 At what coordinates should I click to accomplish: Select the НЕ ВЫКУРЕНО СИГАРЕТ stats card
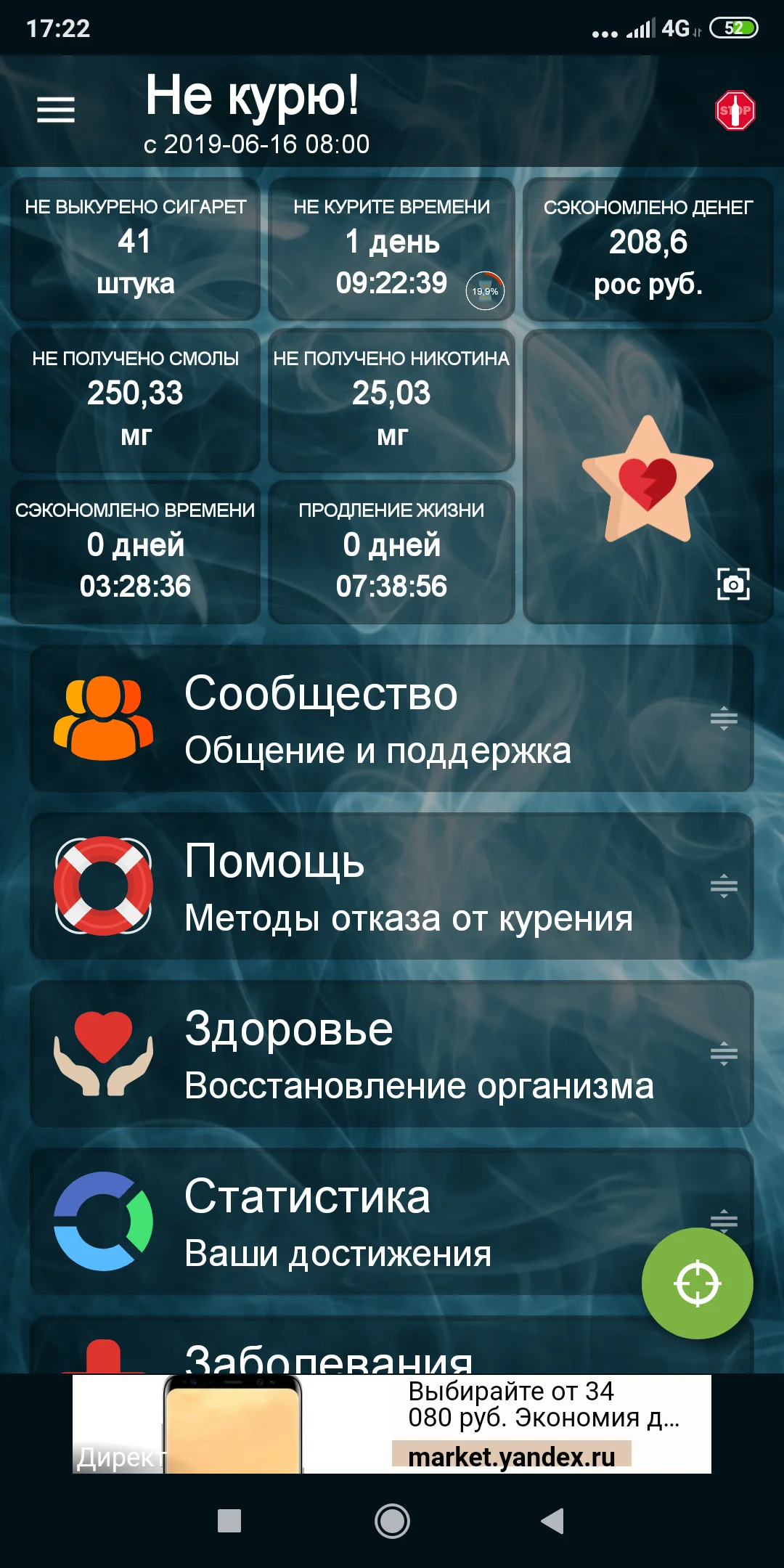(136, 247)
